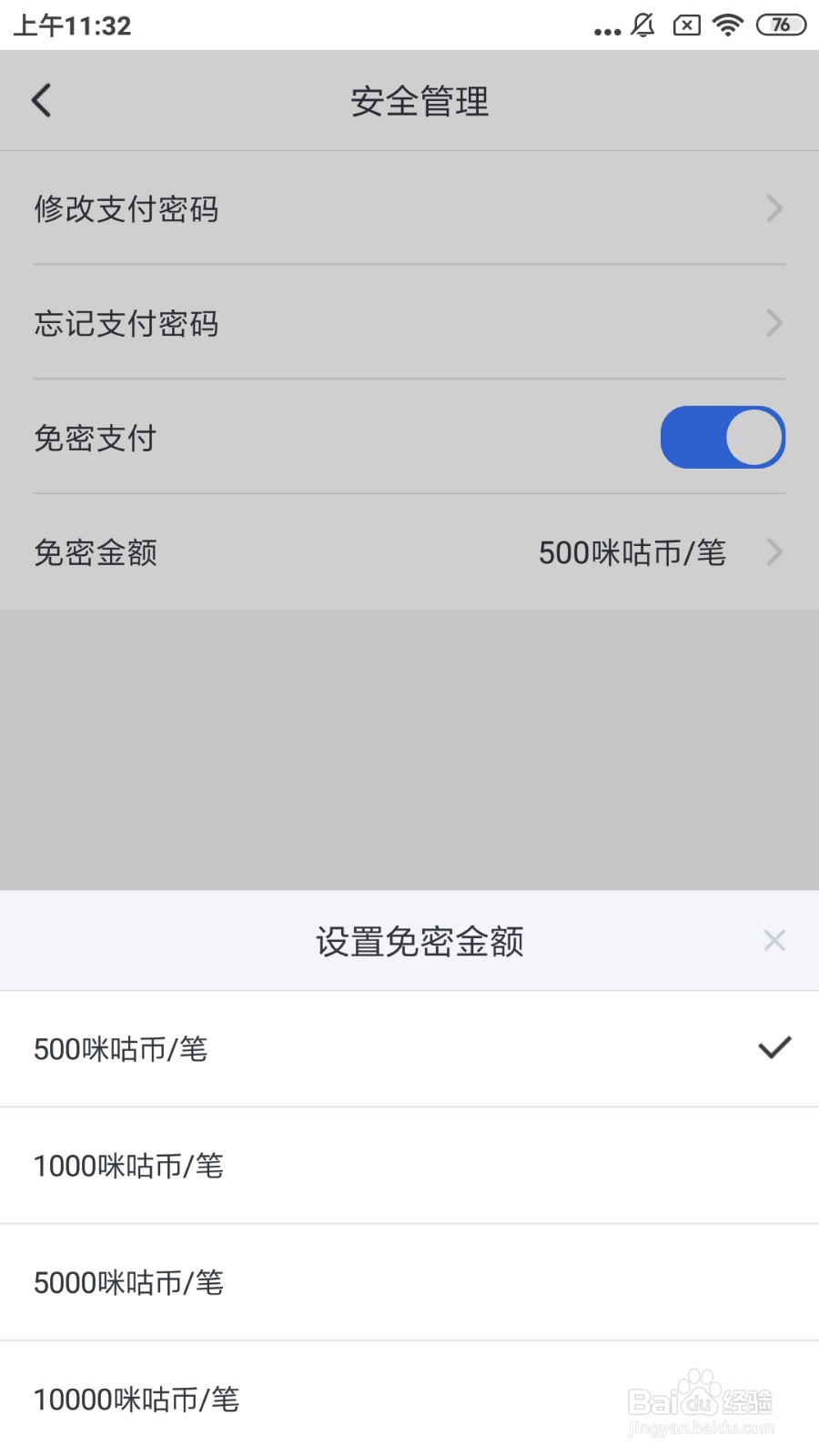819x1456 pixels.
Task: Click the muted notification bell status icon
Action: 642,25
